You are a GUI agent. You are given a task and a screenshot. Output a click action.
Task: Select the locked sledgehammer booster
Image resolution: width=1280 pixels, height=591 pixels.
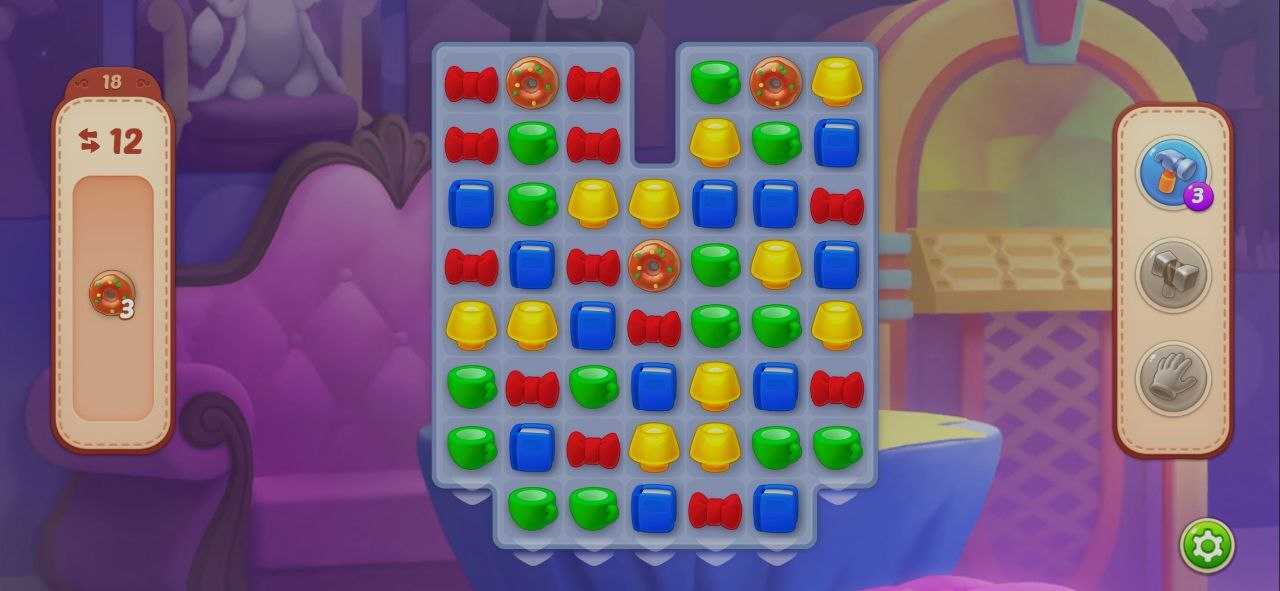(x=1173, y=275)
